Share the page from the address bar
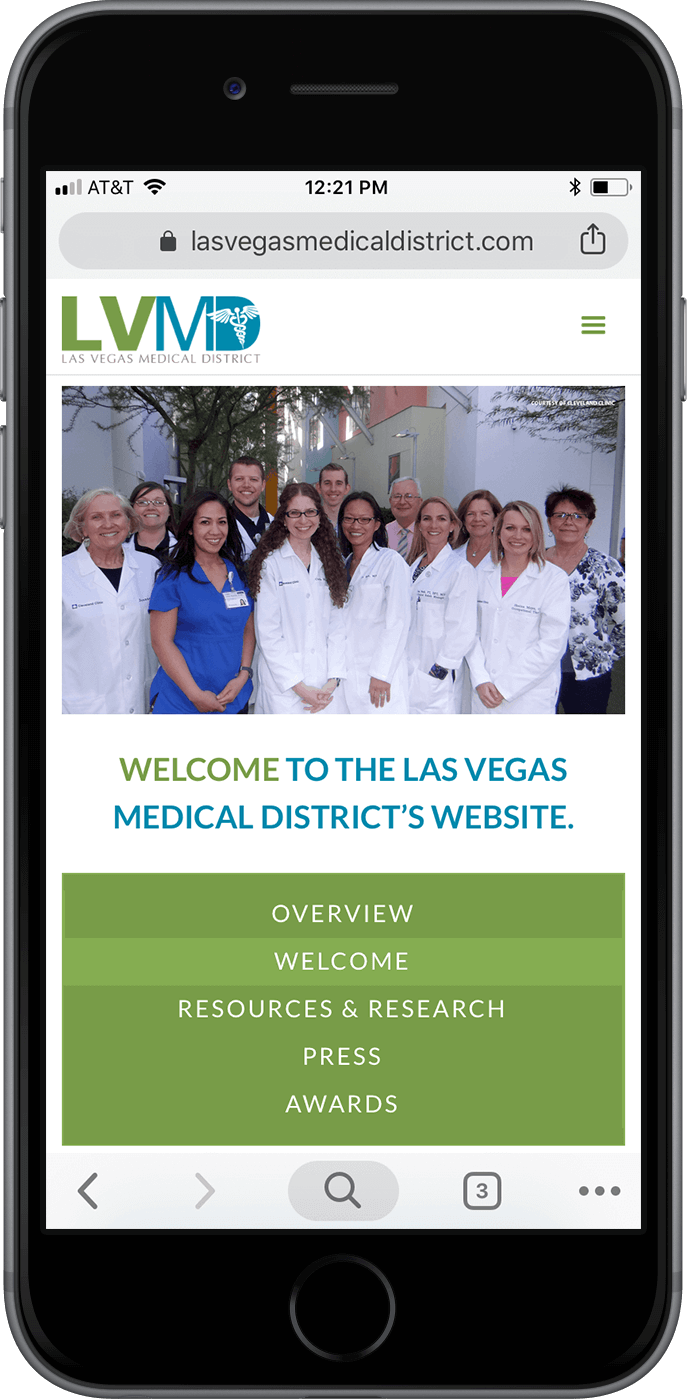This screenshot has height=1399, width=687. 593,241
